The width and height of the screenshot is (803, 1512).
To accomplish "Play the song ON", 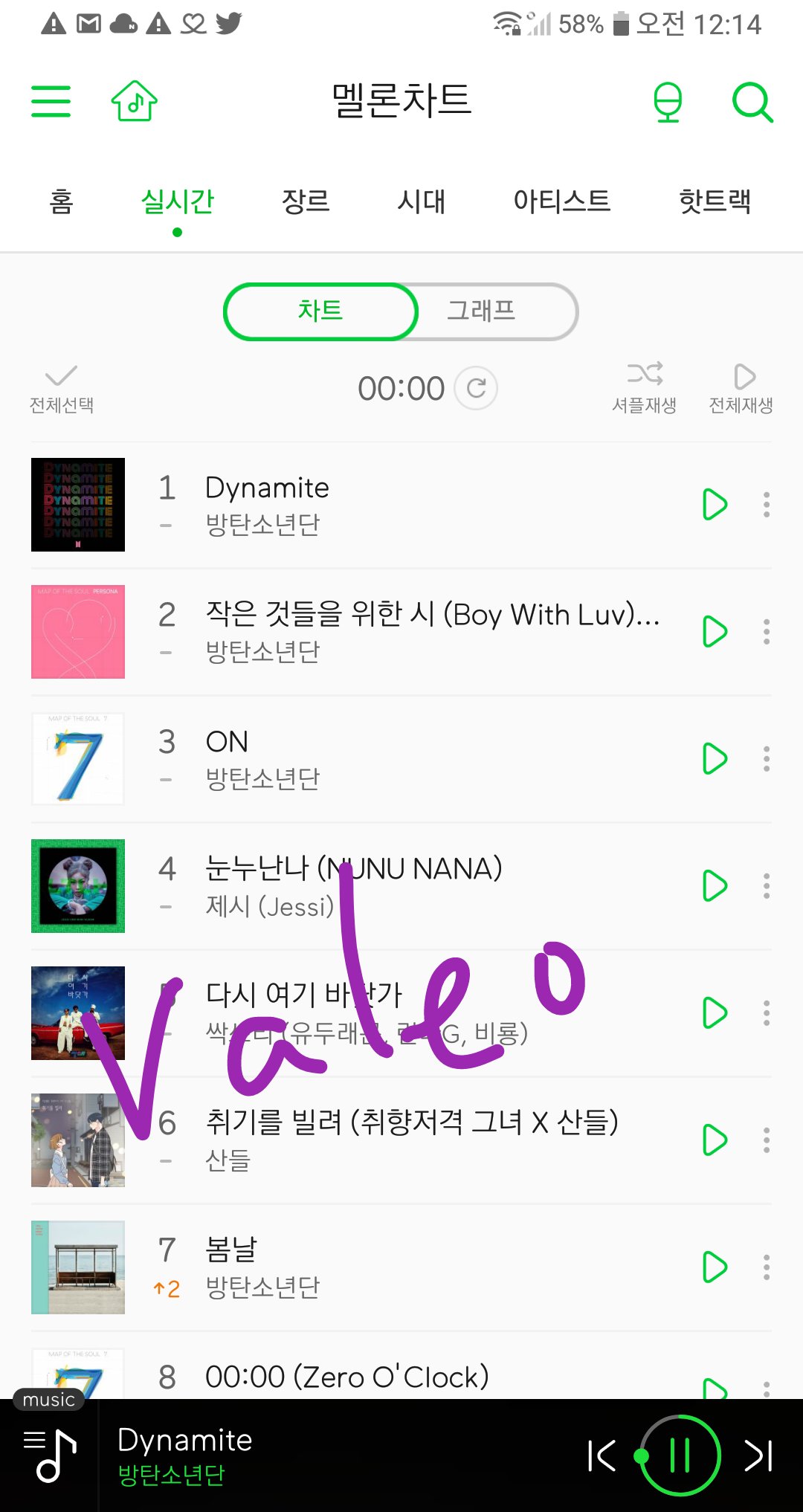I will (x=715, y=759).
